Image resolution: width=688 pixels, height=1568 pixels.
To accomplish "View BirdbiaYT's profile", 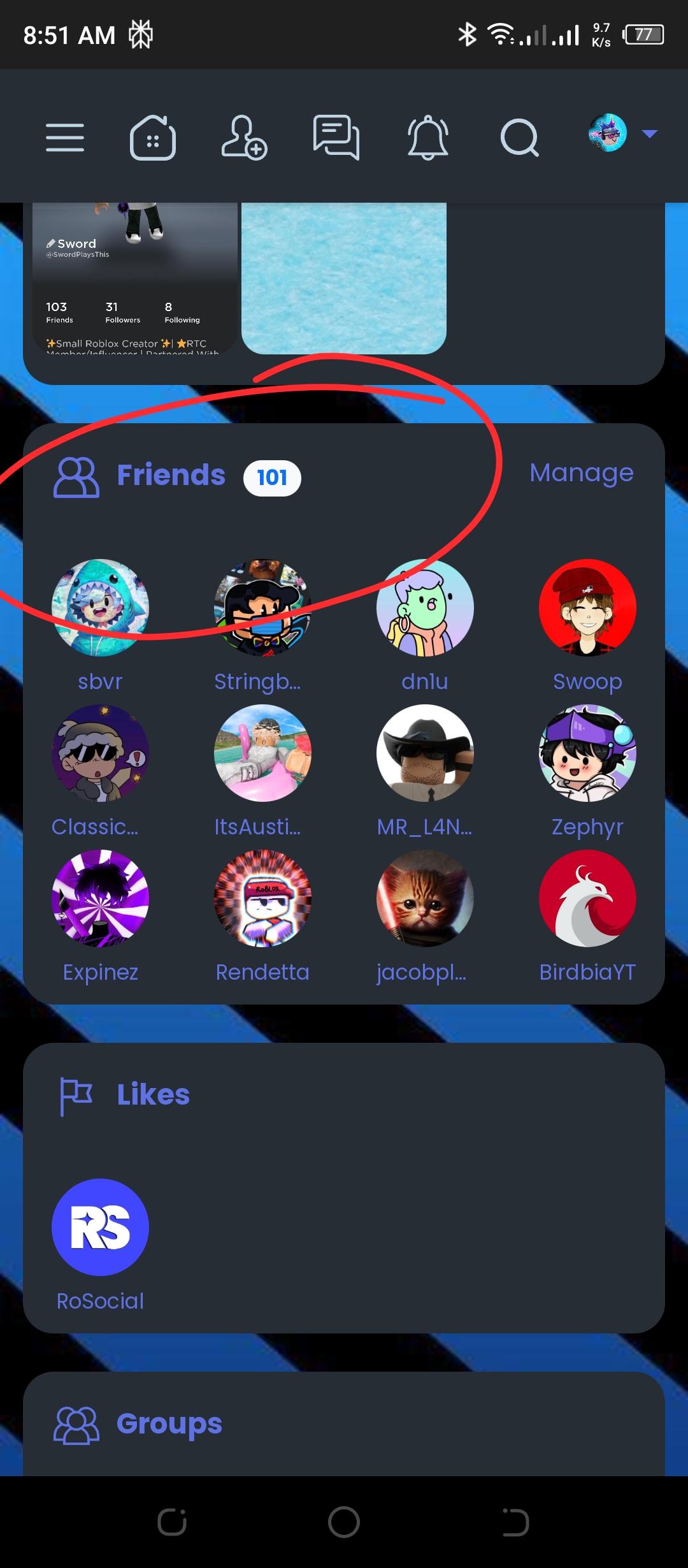I will point(587,899).
